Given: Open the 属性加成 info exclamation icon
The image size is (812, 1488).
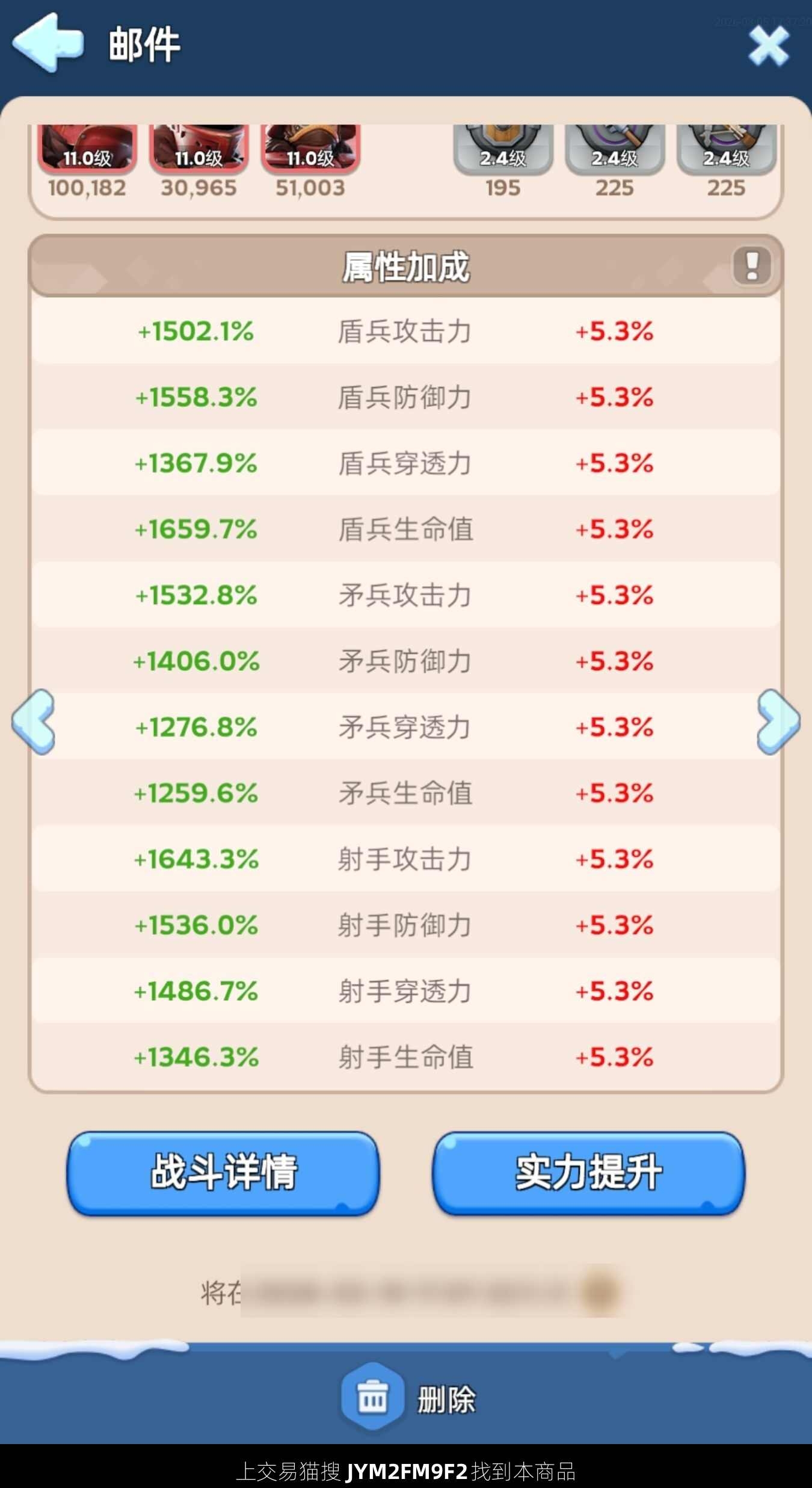Looking at the screenshot, I should click(x=751, y=265).
